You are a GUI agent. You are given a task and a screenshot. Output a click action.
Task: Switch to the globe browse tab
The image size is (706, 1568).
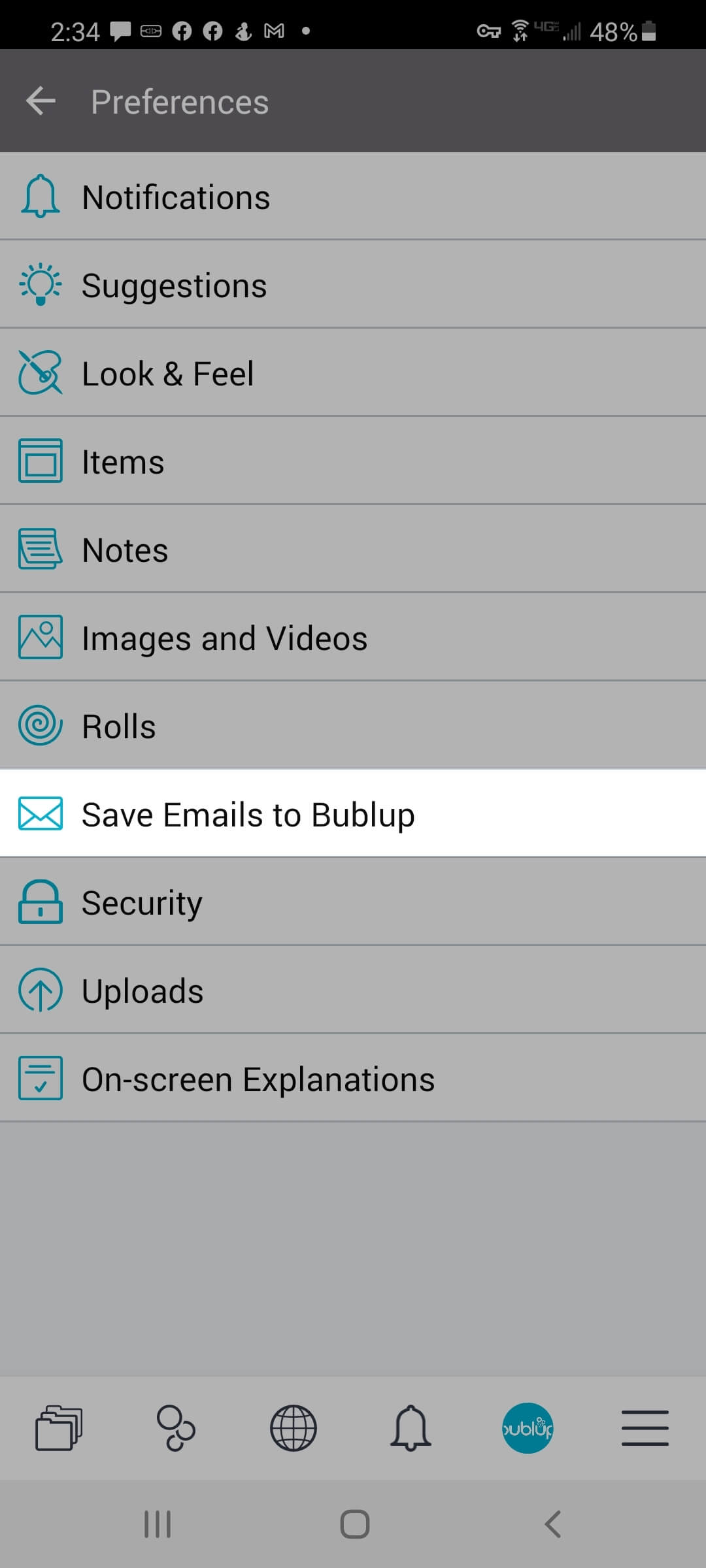294,1428
